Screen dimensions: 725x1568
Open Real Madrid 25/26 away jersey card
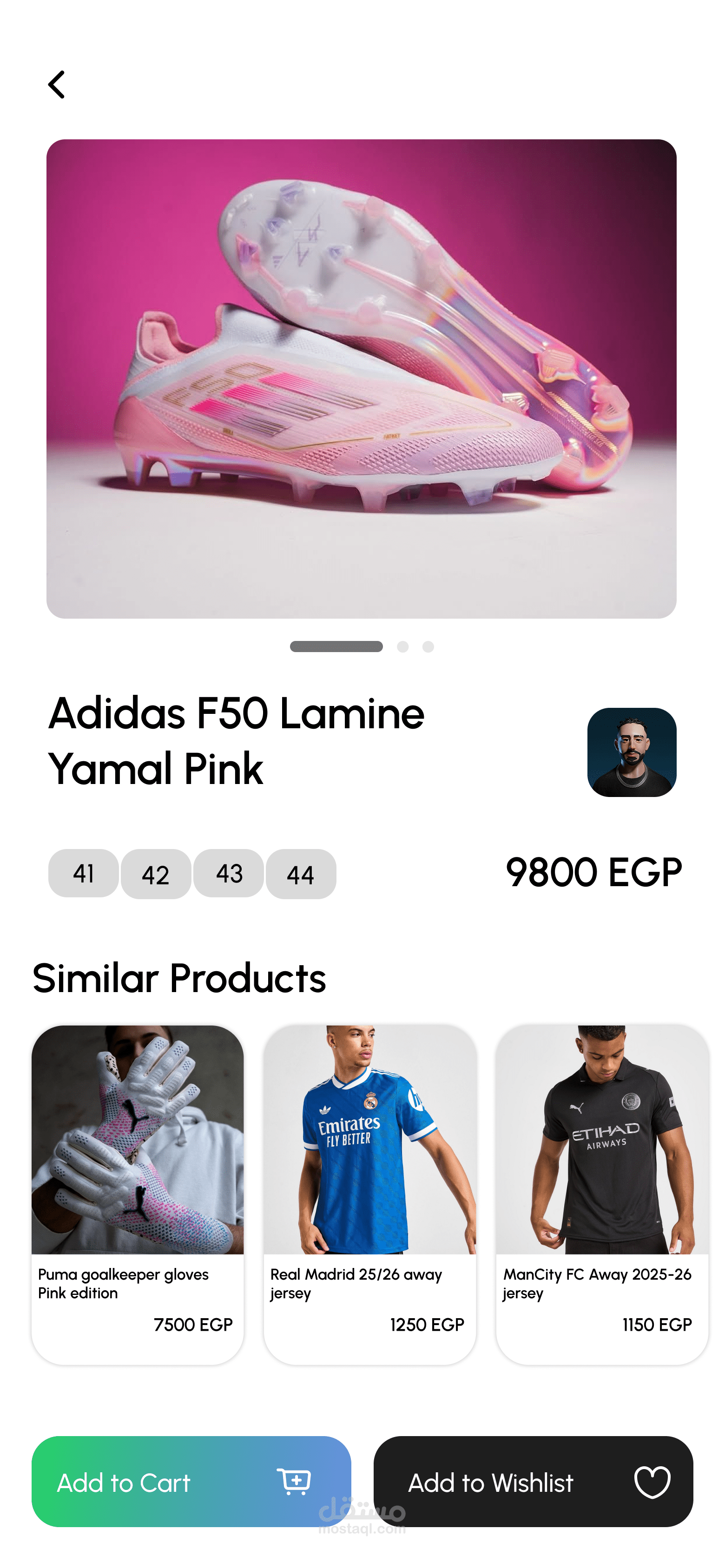(370, 1194)
